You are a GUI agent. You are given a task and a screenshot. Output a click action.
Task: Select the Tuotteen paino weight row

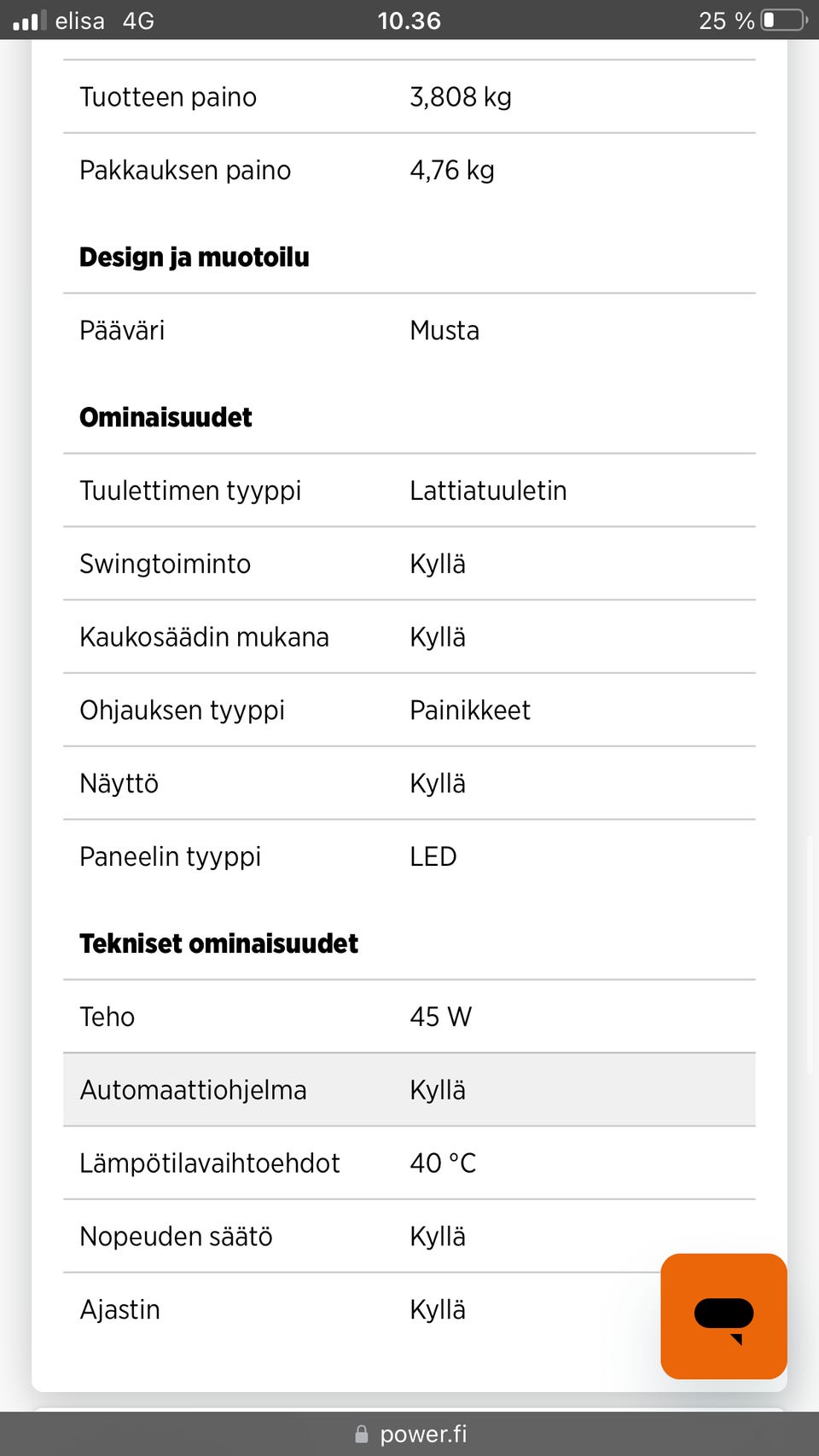(x=409, y=96)
